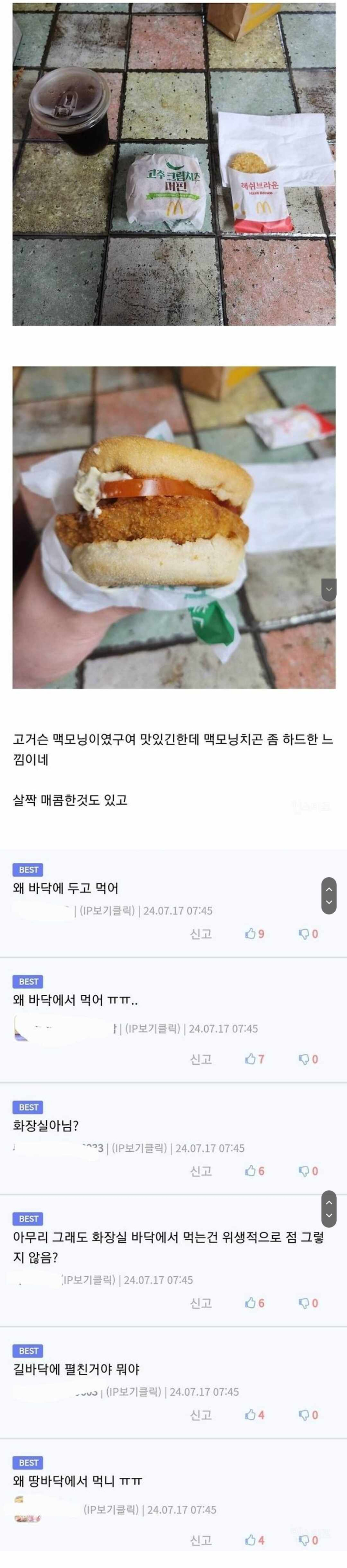Like the comment '화장실아님?'
This screenshot has height=1568, width=347.
click(254, 1170)
